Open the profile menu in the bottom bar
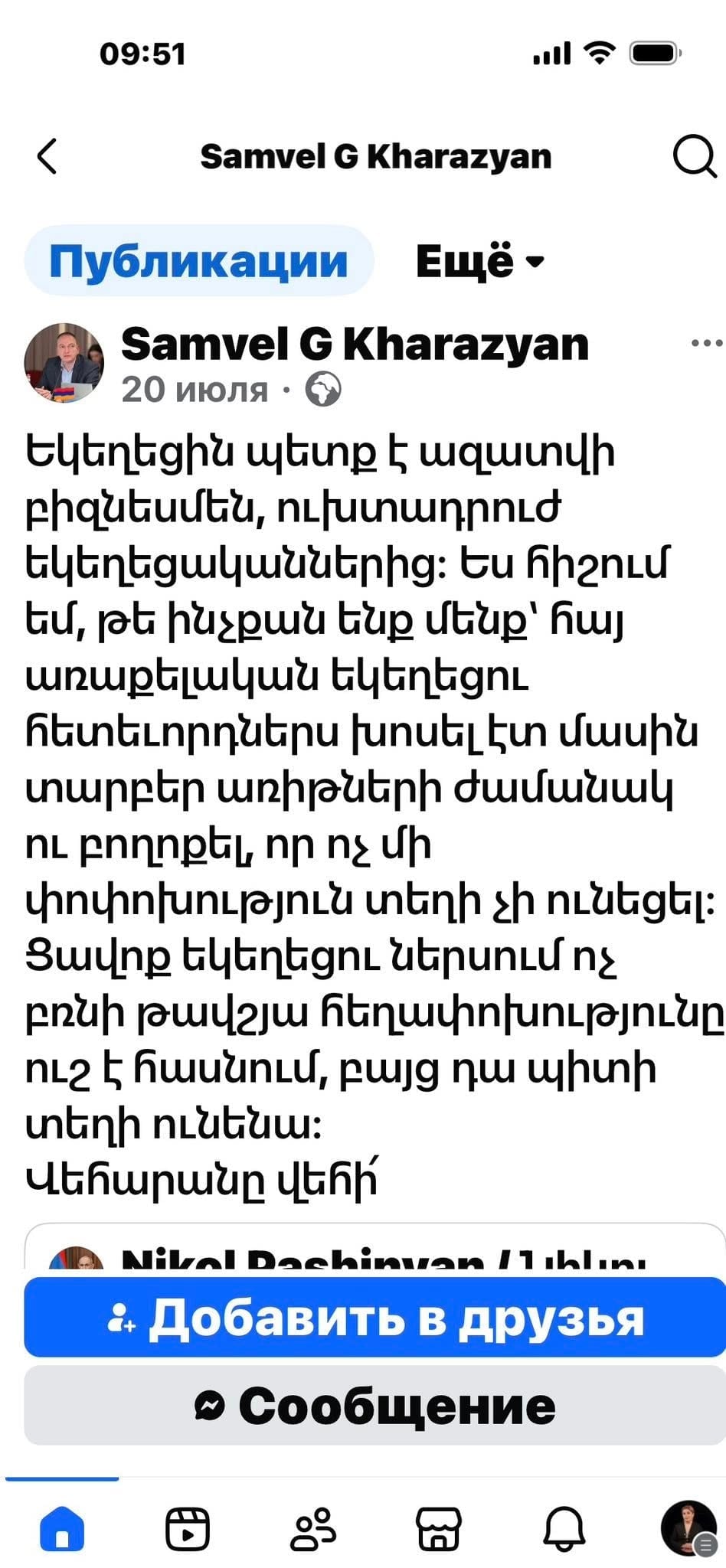Image resolution: width=726 pixels, height=1568 pixels. [688, 1528]
